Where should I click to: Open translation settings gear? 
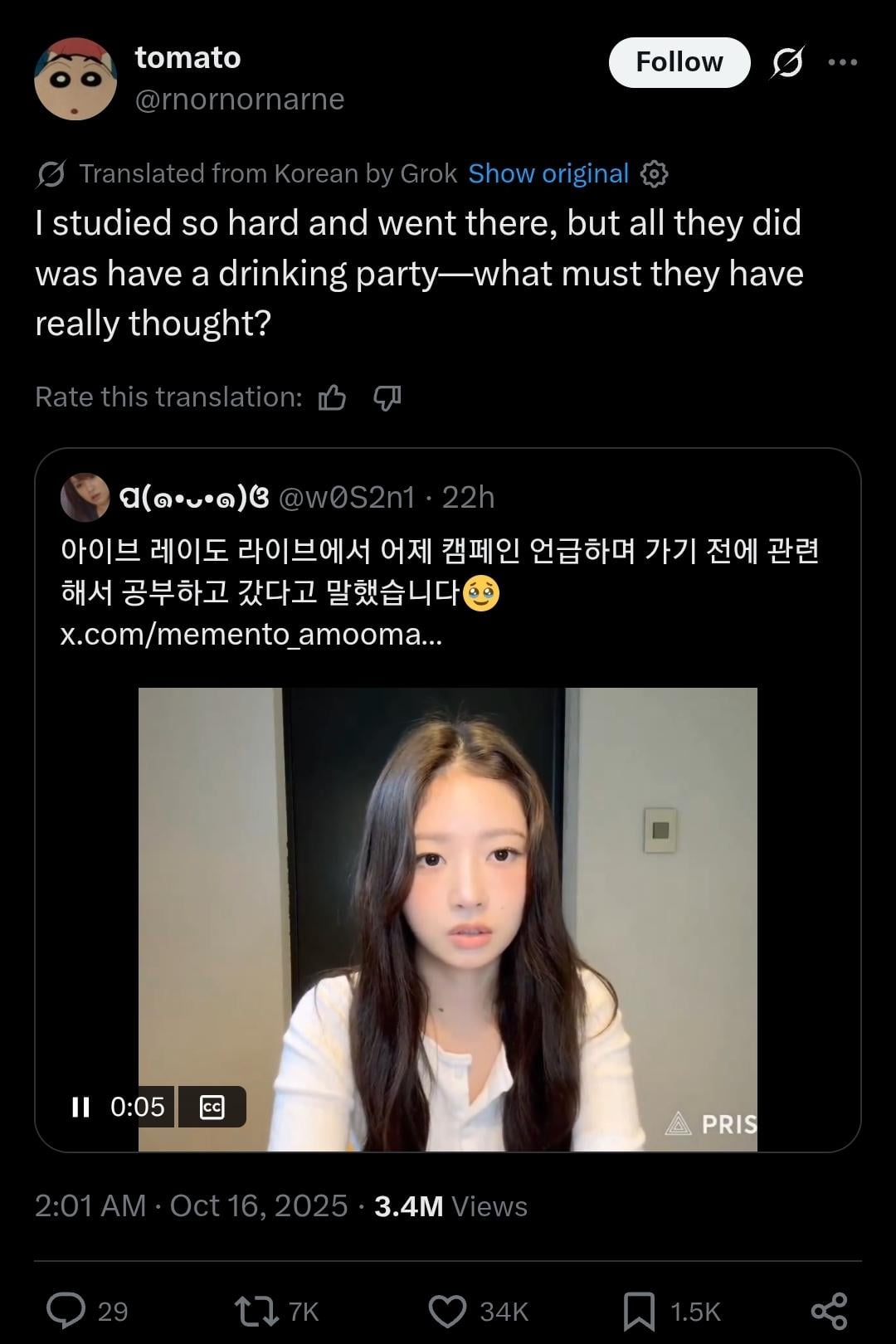(x=655, y=173)
